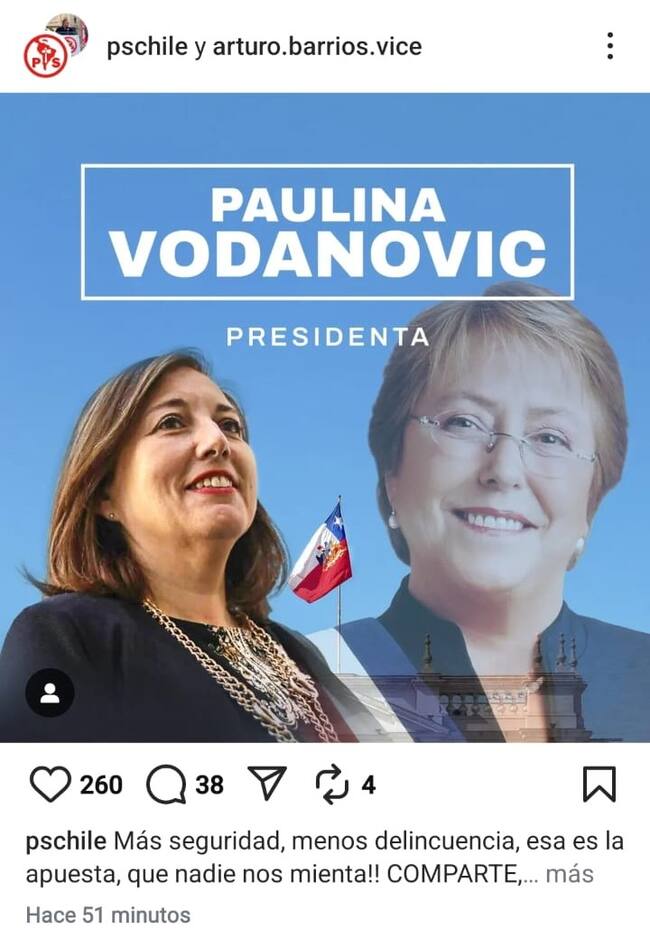Open the pschile y arturo.barrios.vice header
The width and height of the screenshot is (650, 948).
pos(264,46)
